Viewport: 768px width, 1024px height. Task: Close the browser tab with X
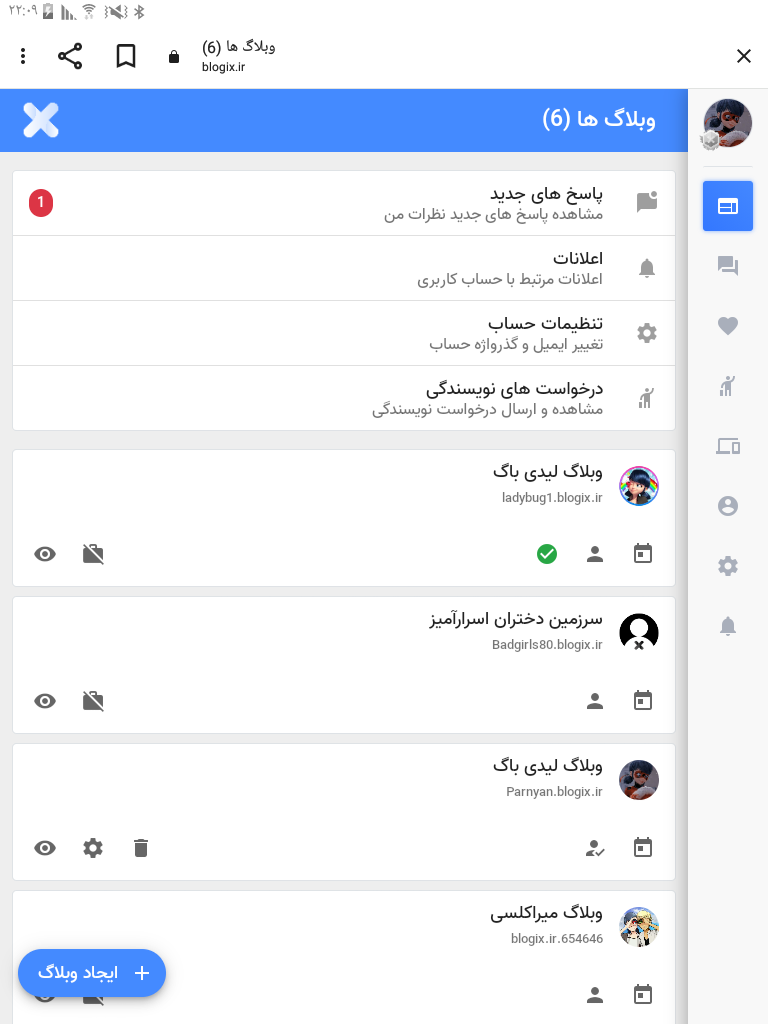click(743, 56)
